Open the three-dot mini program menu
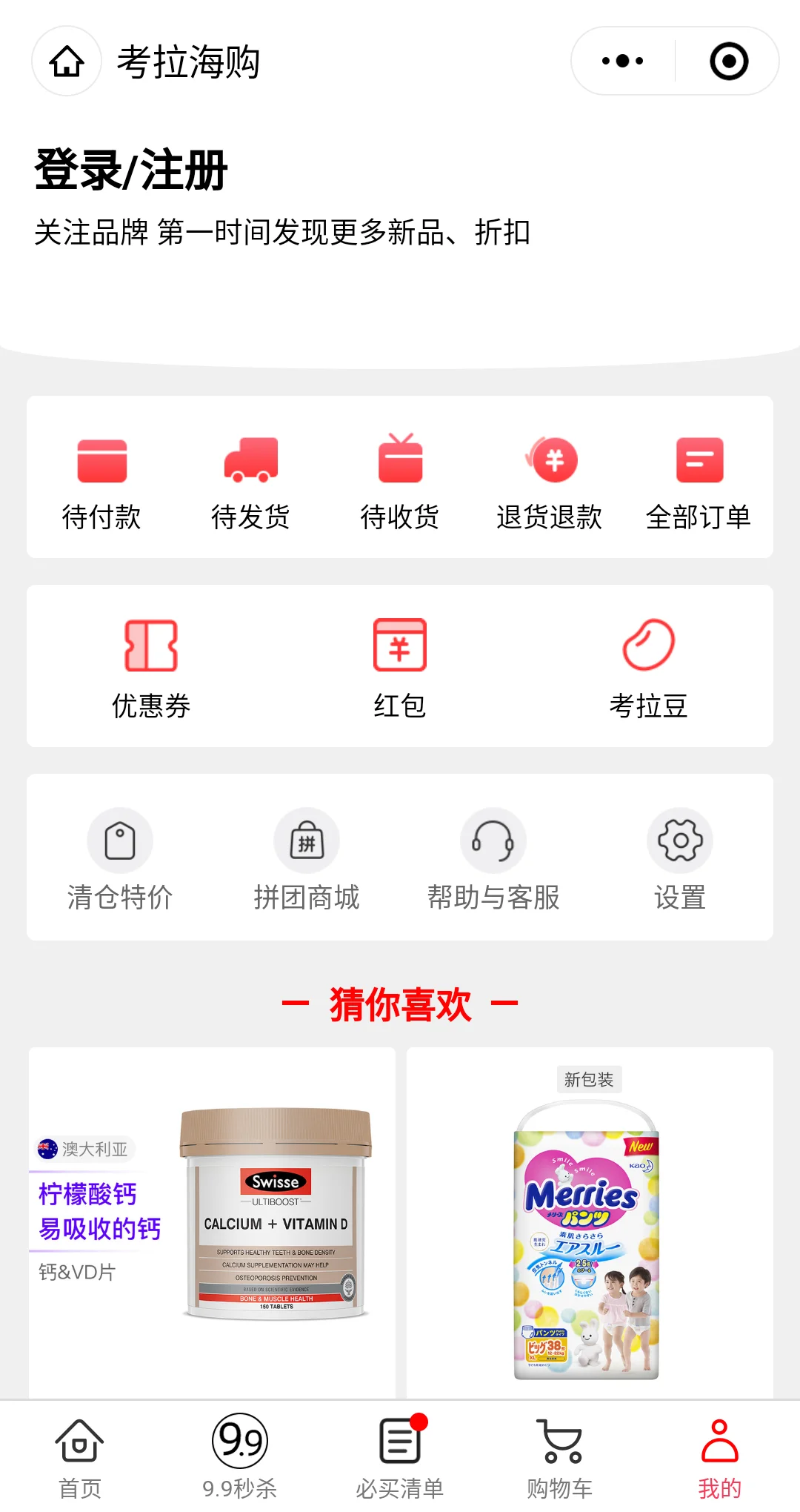The image size is (800, 1512). click(x=622, y=61)
